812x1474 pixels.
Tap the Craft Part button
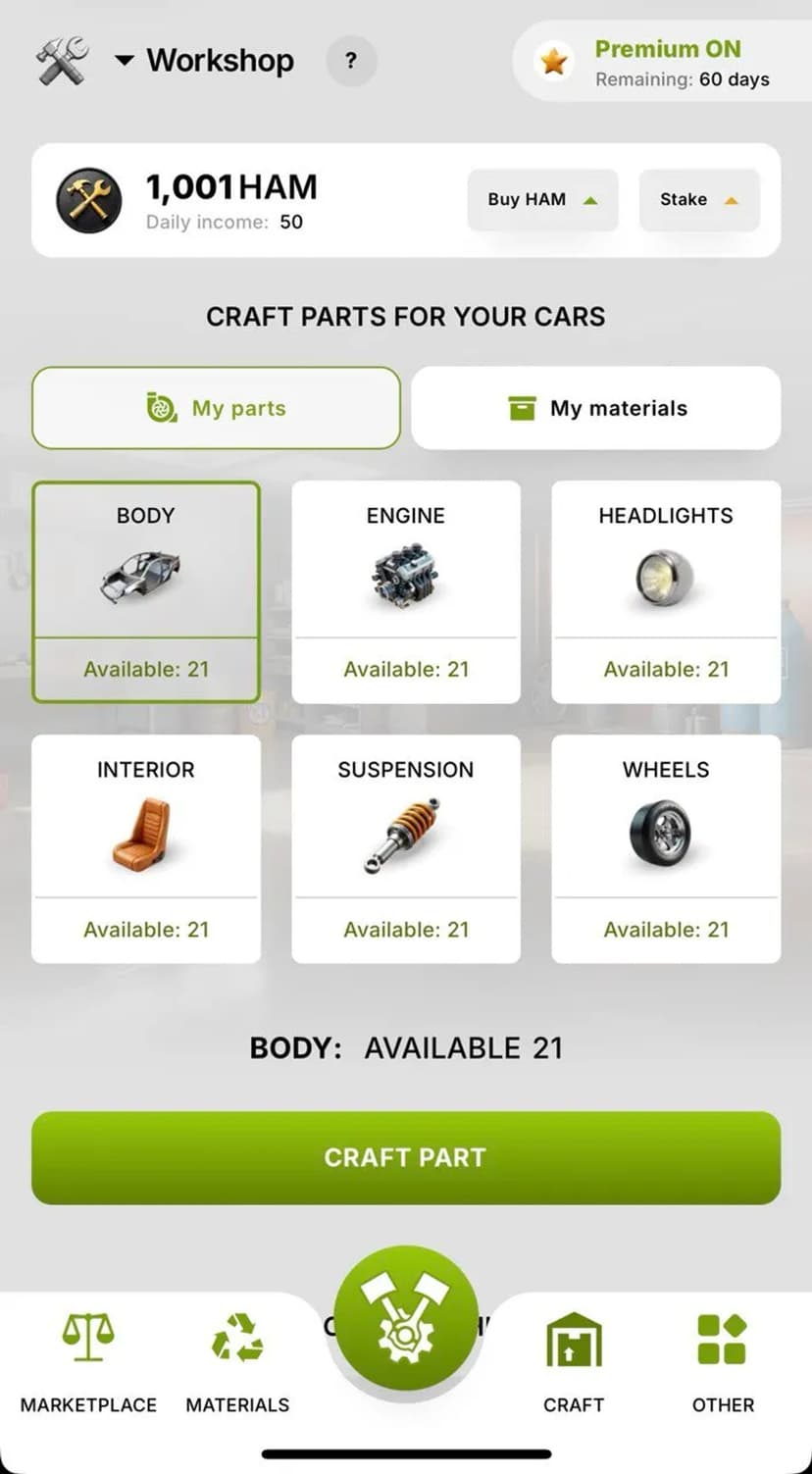click(x=406, y=1157)
